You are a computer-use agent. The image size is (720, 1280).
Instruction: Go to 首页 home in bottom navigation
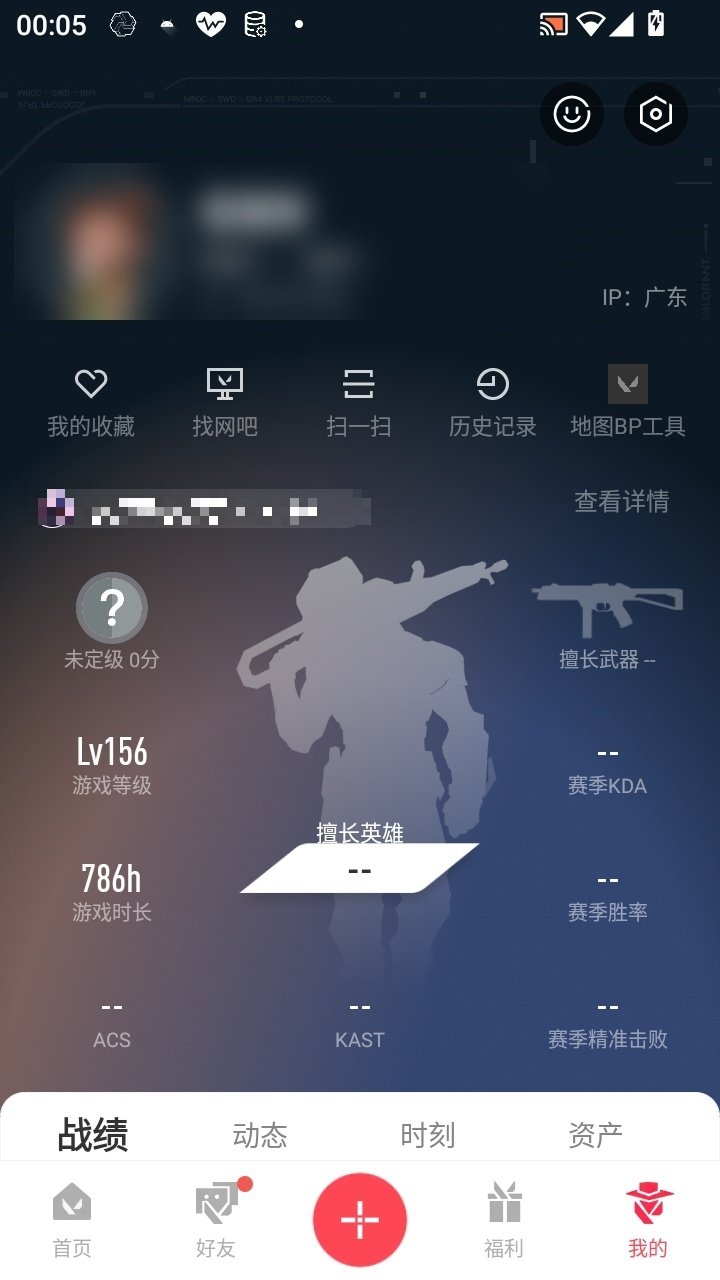point(69,1218)
